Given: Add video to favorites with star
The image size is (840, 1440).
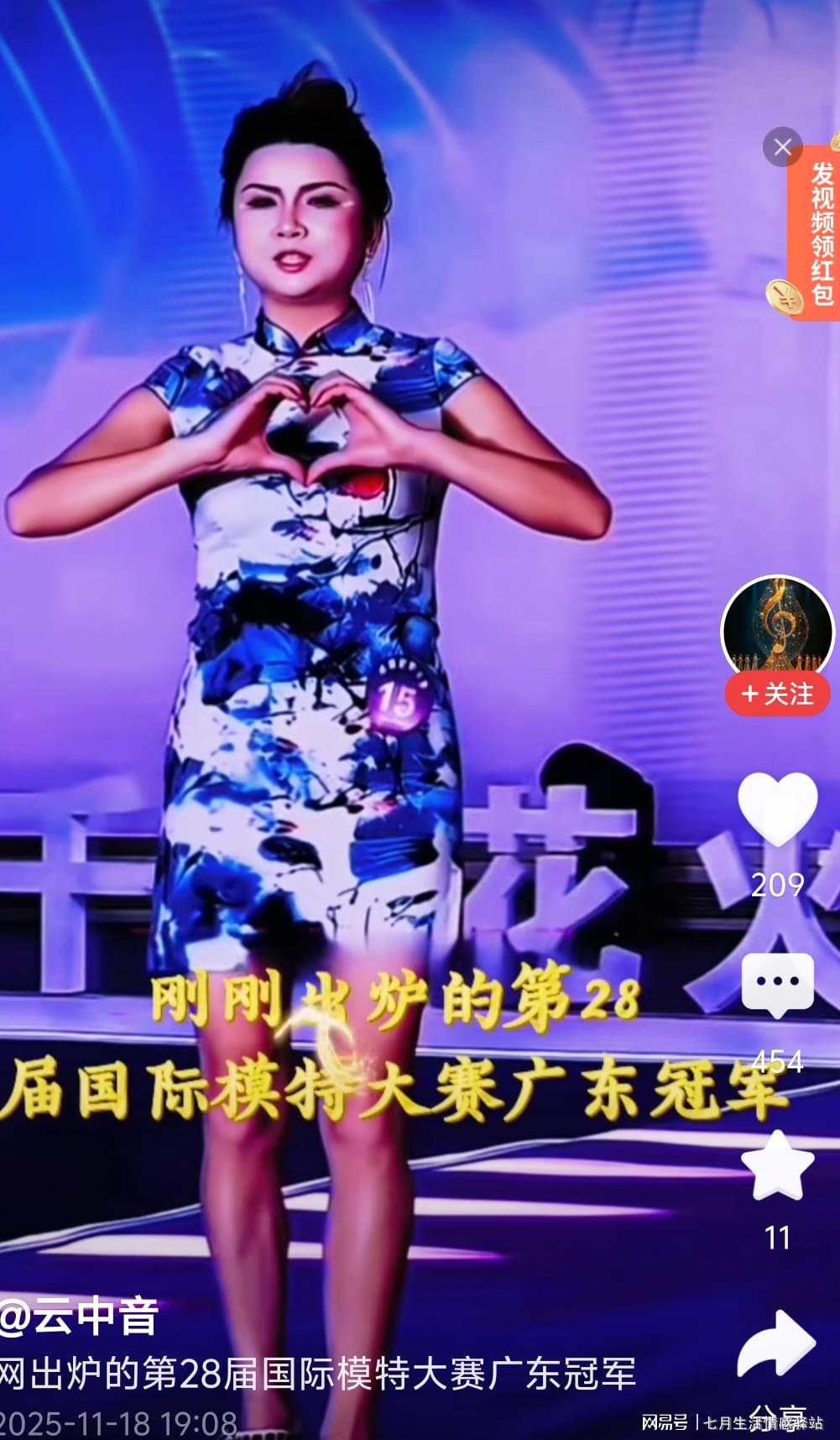Looking at the screenshot, I should 777,1165.
